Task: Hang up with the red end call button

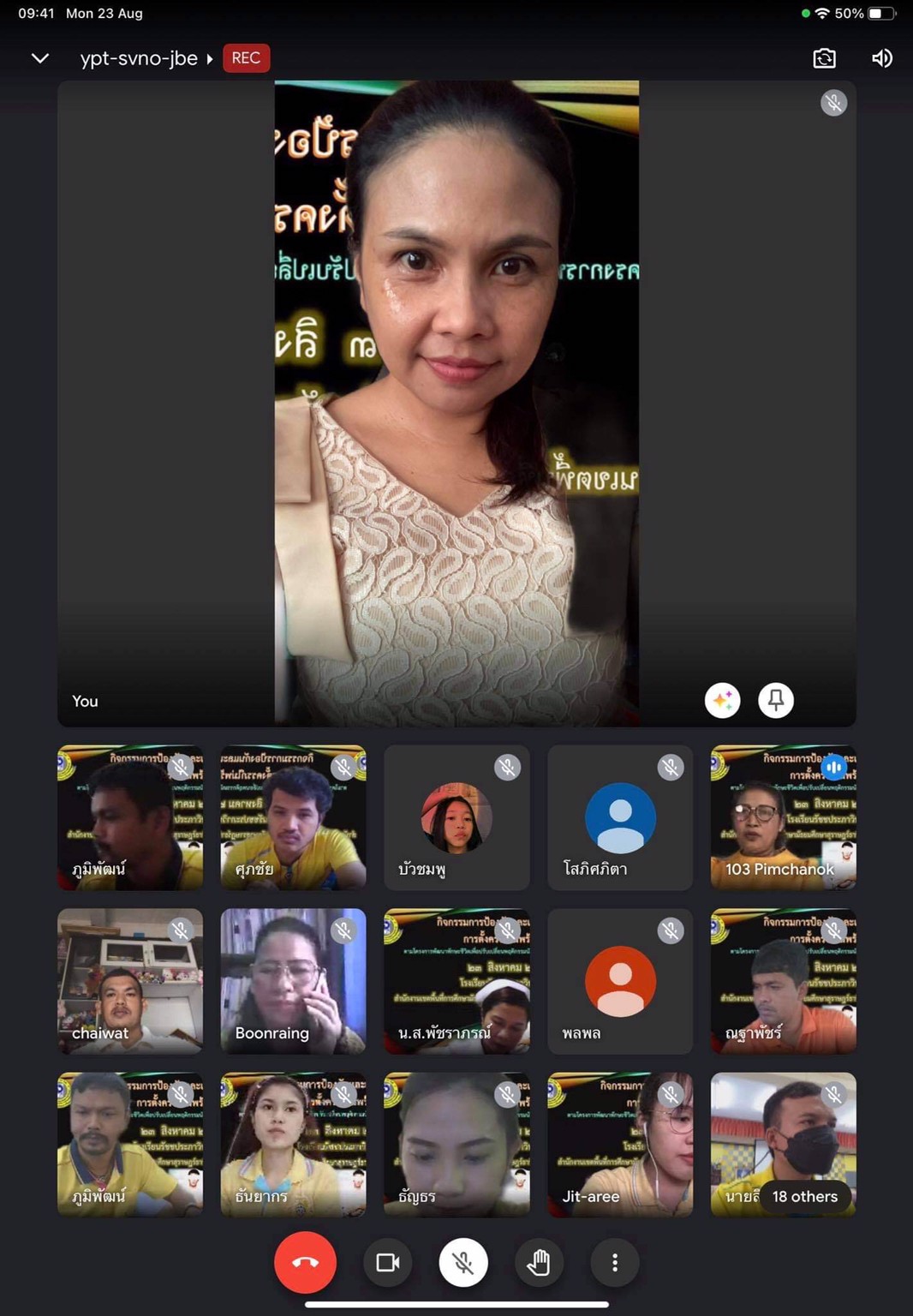Action: coord(305,1262)
